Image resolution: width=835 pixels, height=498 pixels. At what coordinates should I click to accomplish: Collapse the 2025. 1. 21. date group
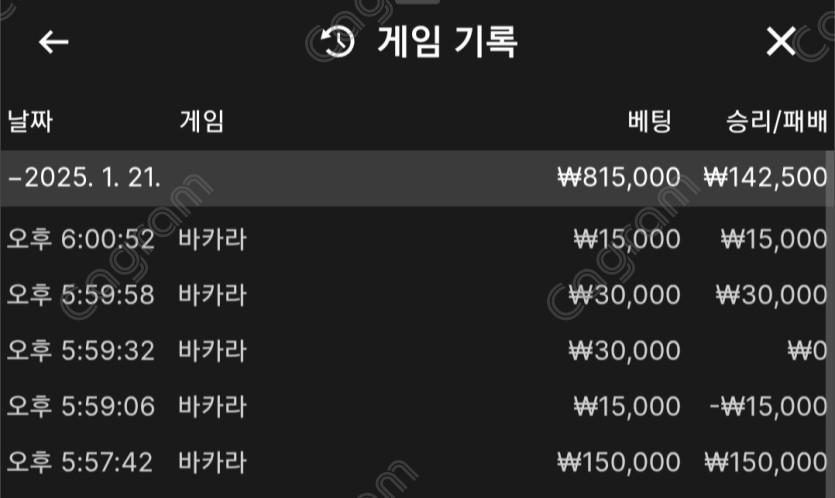point(84,178)
